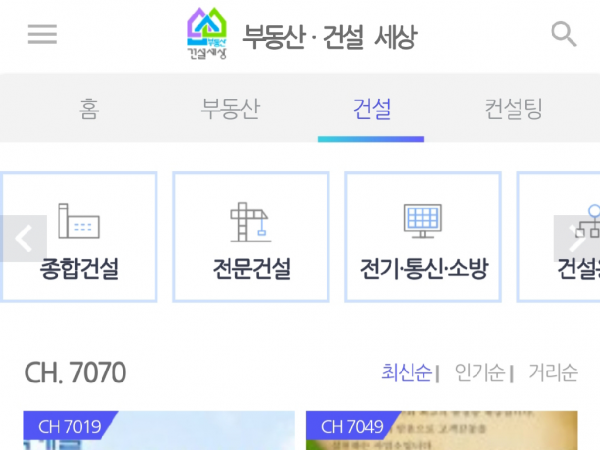Show previous categories with left arrow
Screen dimensions: 600x450
click(x=24, y=239)
